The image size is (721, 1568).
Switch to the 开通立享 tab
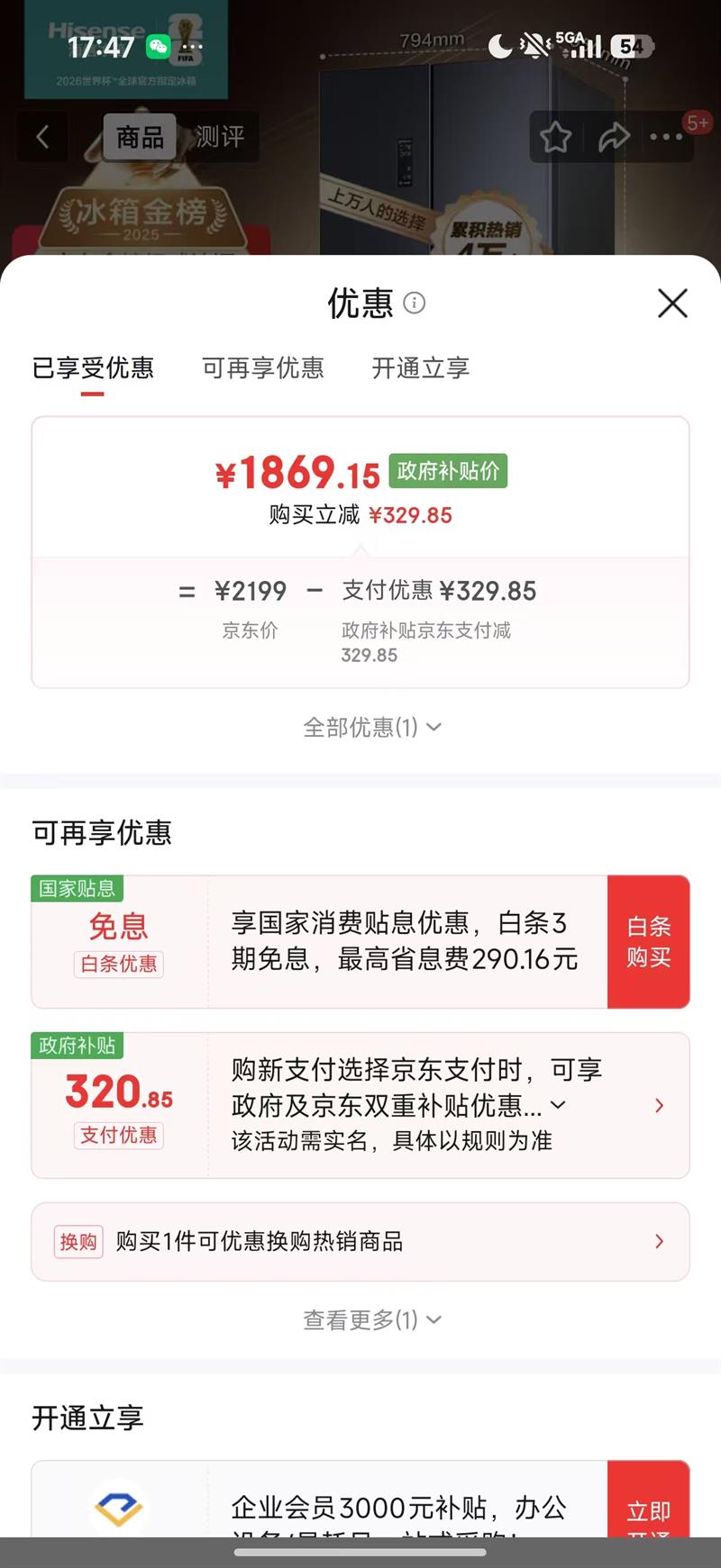(x=419, y=368)
